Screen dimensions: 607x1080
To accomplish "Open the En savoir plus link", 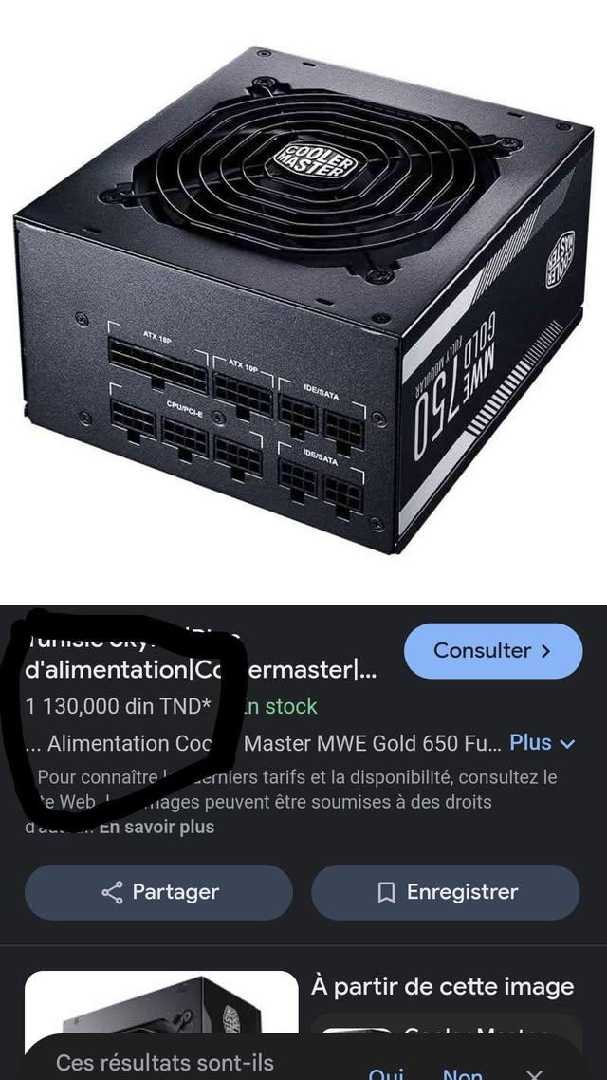I will (x=156, y=827).
